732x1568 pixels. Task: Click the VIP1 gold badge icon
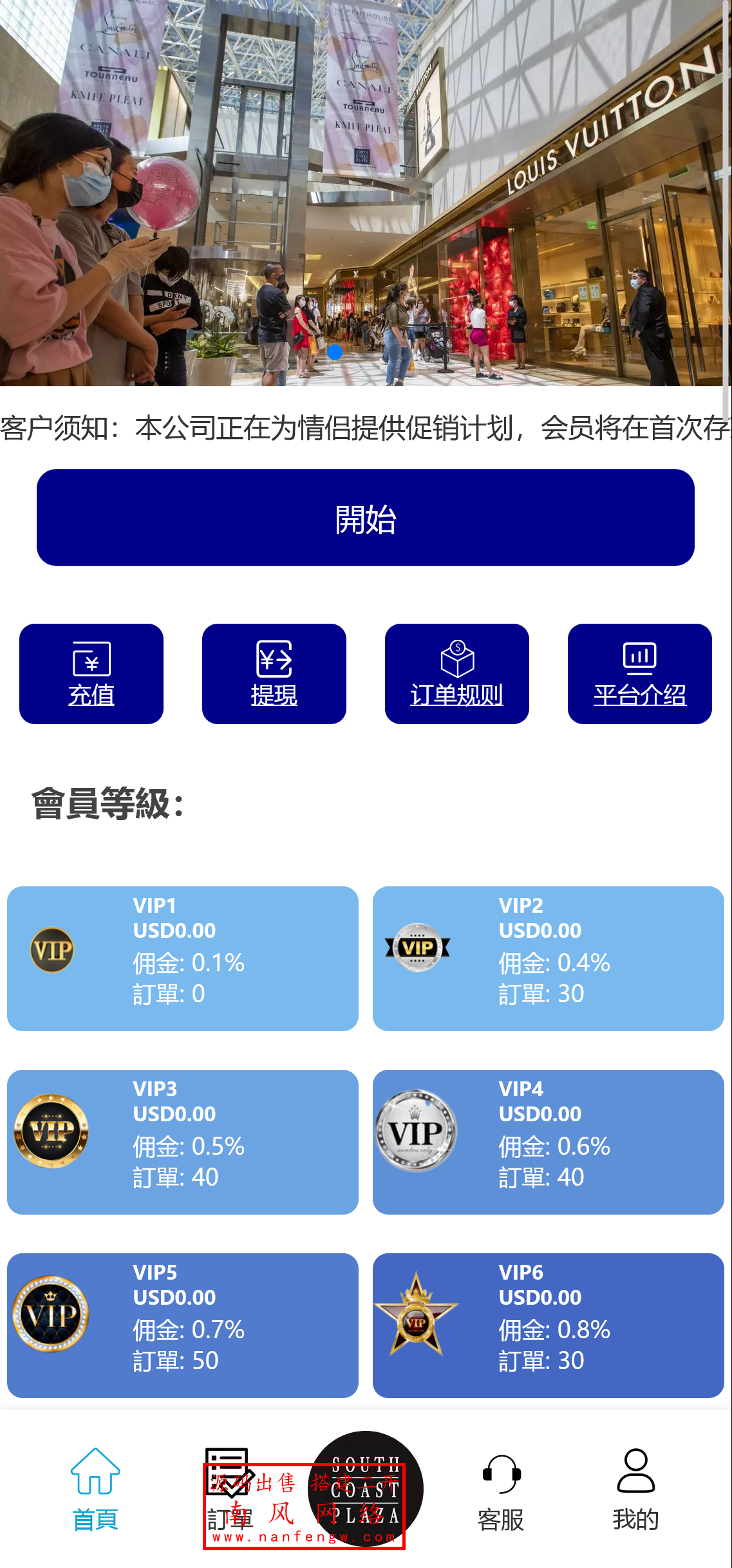click(x=53, y=949)
